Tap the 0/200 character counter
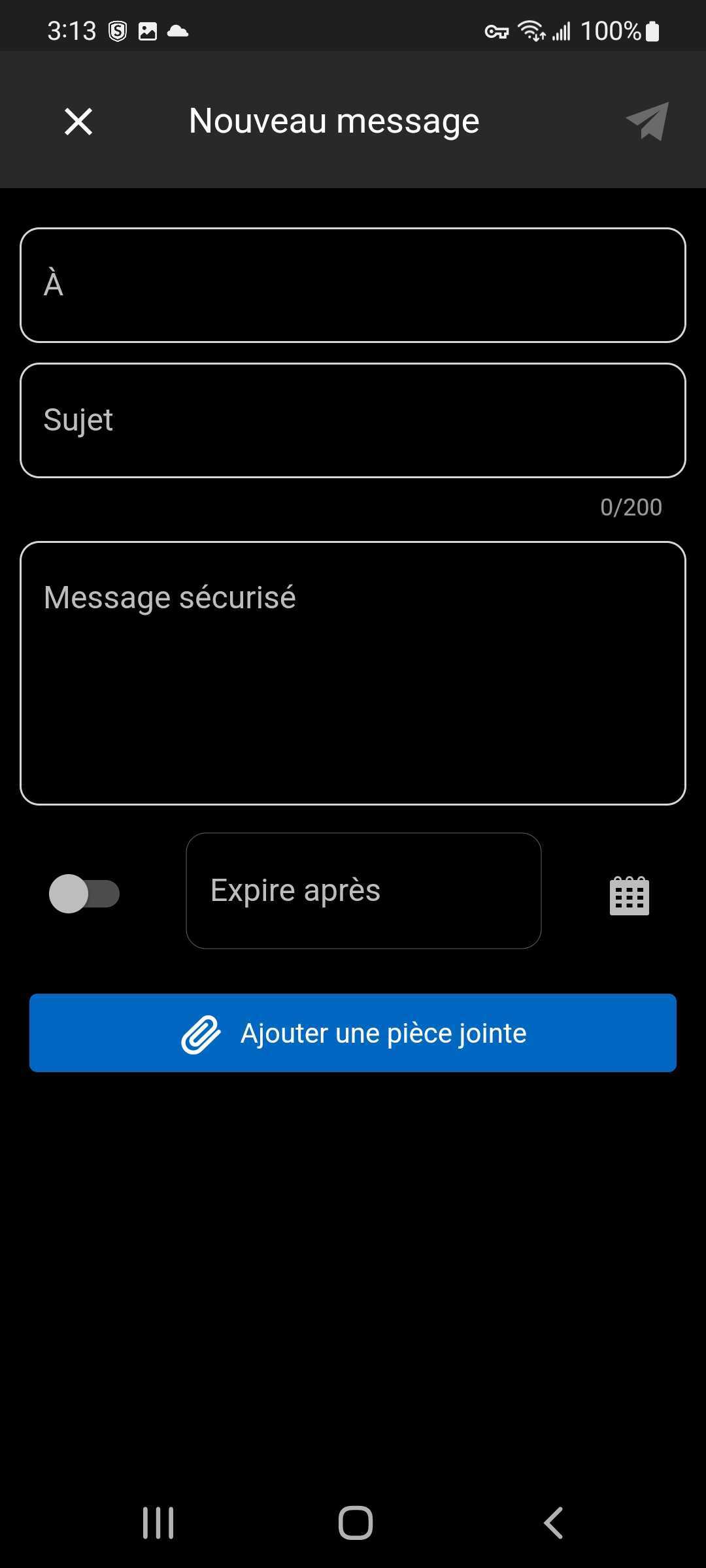The image size is (706, 1568). point(630,507)
